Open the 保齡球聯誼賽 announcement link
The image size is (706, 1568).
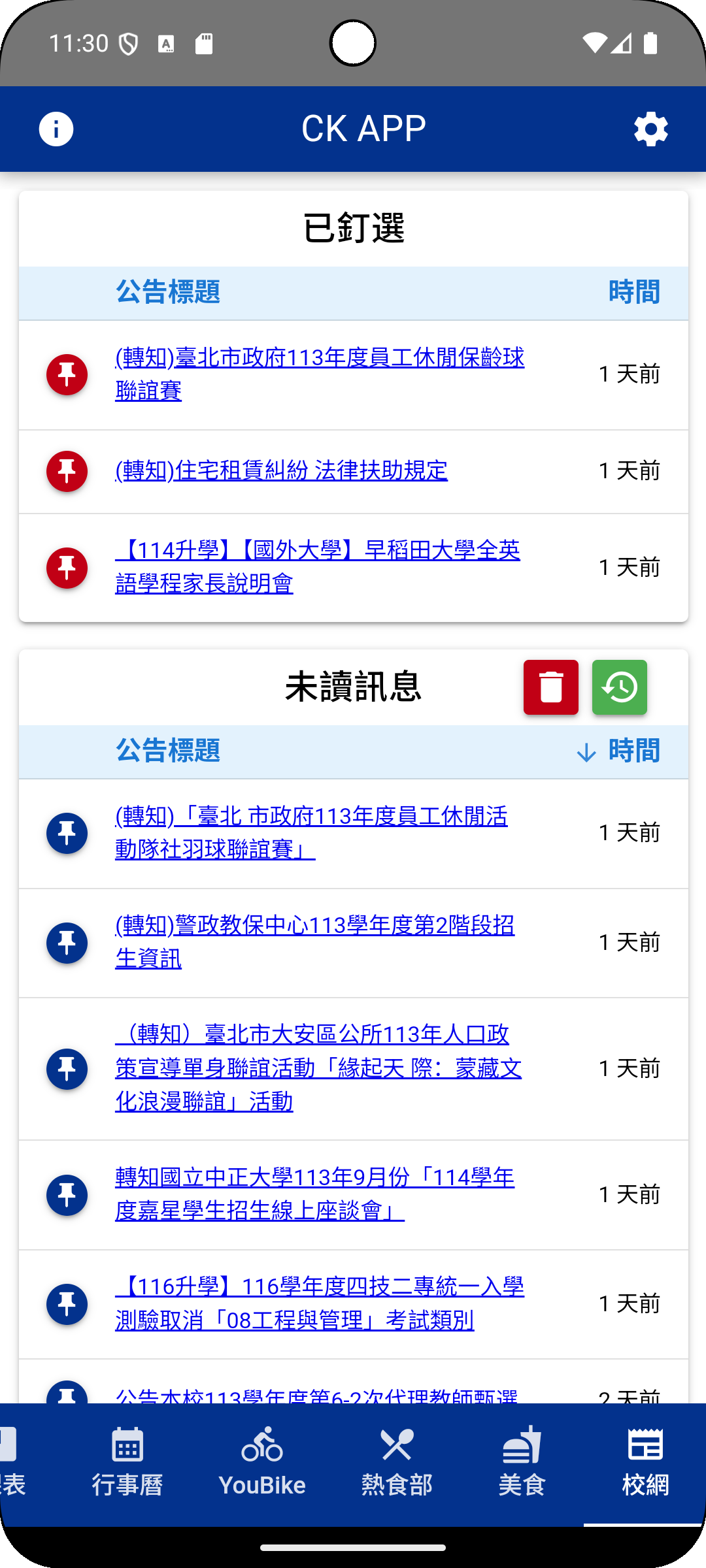point(319,374)
